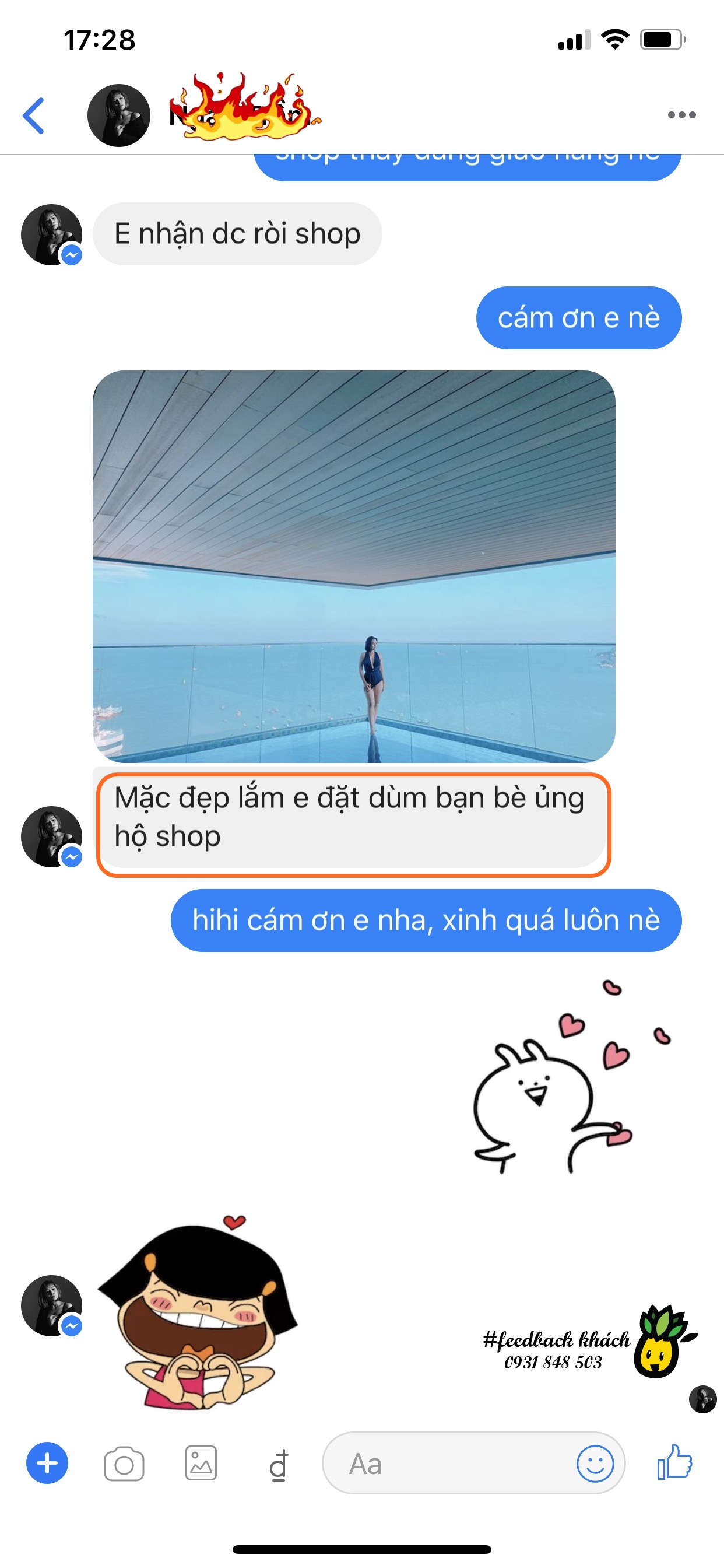724x1568 pixels.
Task: Open the three-dot options menu
Action: (681, 115)
